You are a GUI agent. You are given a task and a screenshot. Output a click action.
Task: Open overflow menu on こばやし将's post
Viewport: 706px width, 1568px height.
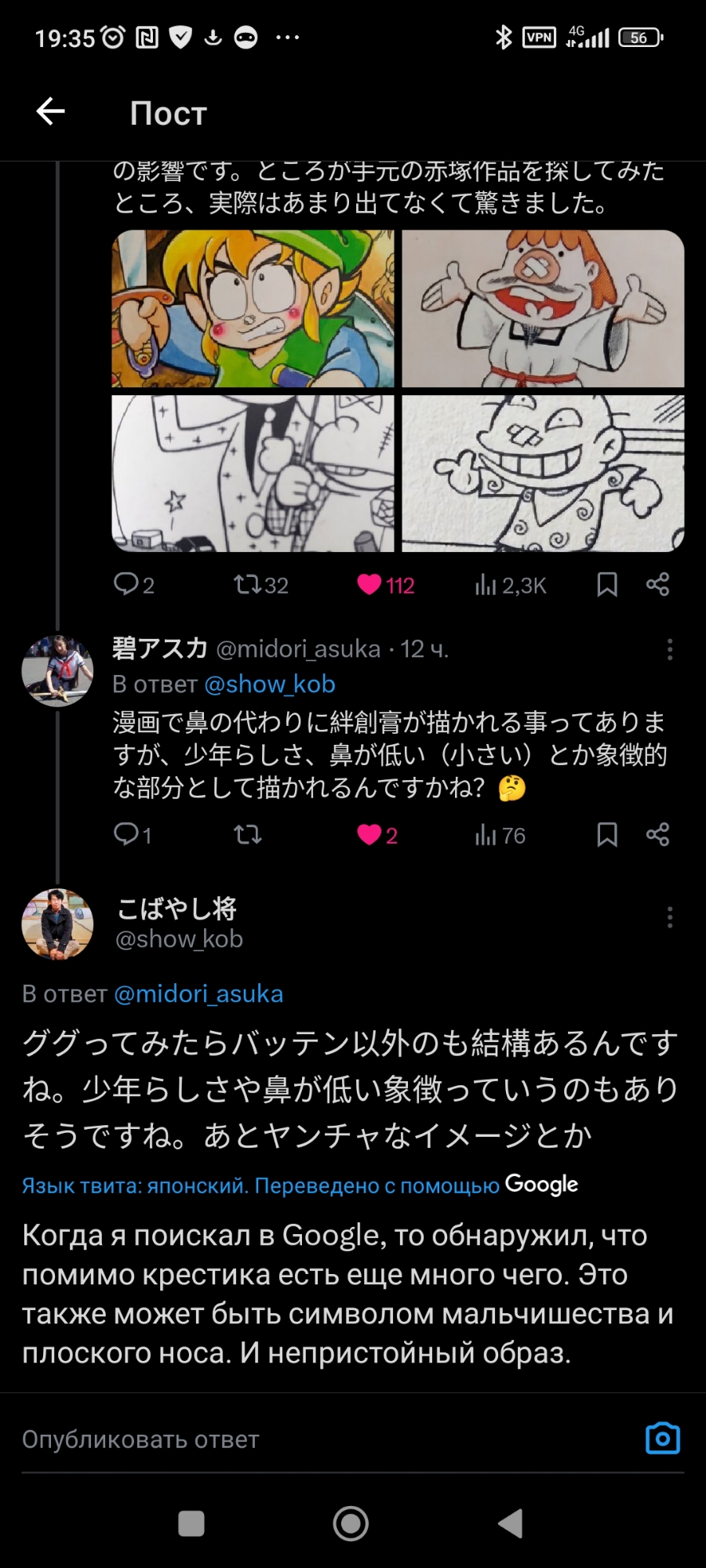click(669, 917)
